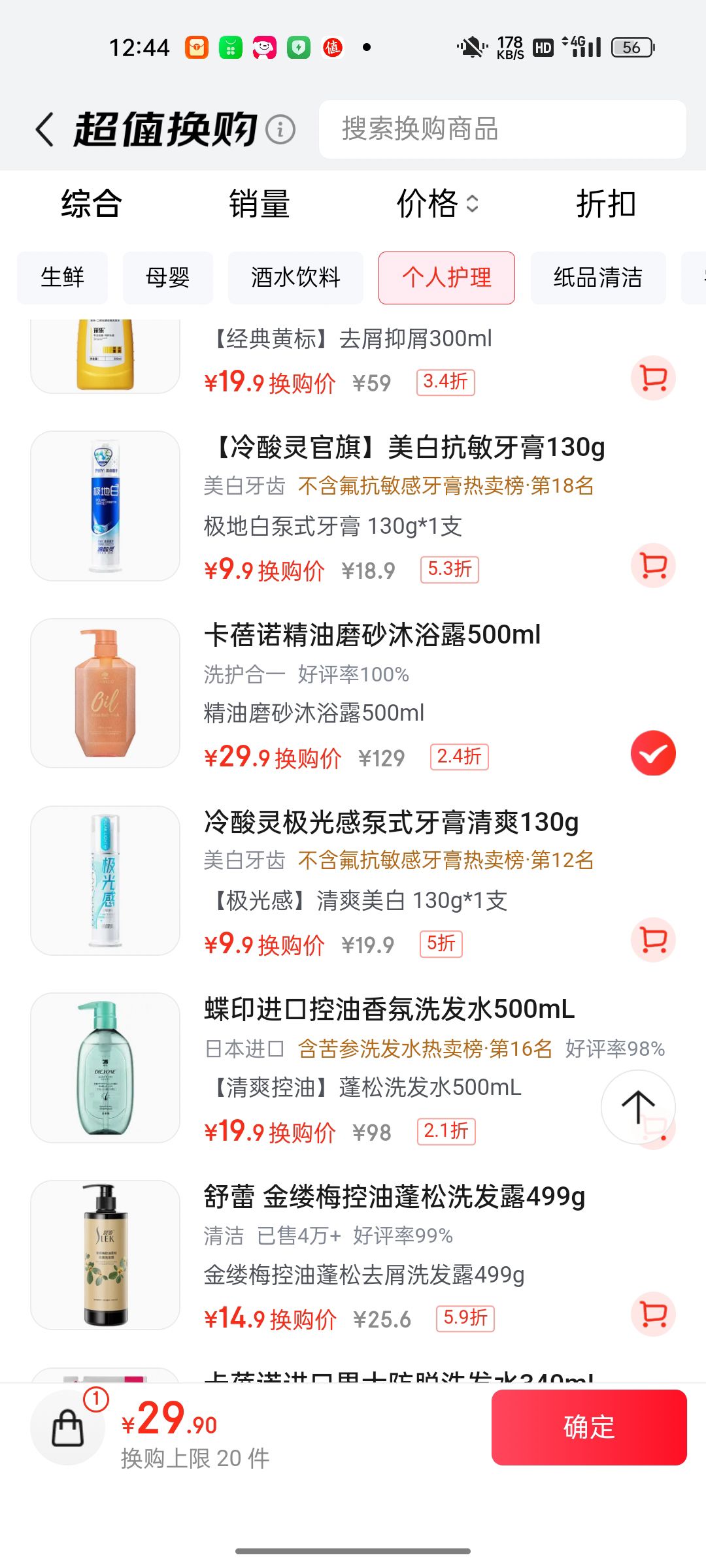Go back using the top-left arrow
This screenshot has width=706, height=1568.
tap(44, 129)
